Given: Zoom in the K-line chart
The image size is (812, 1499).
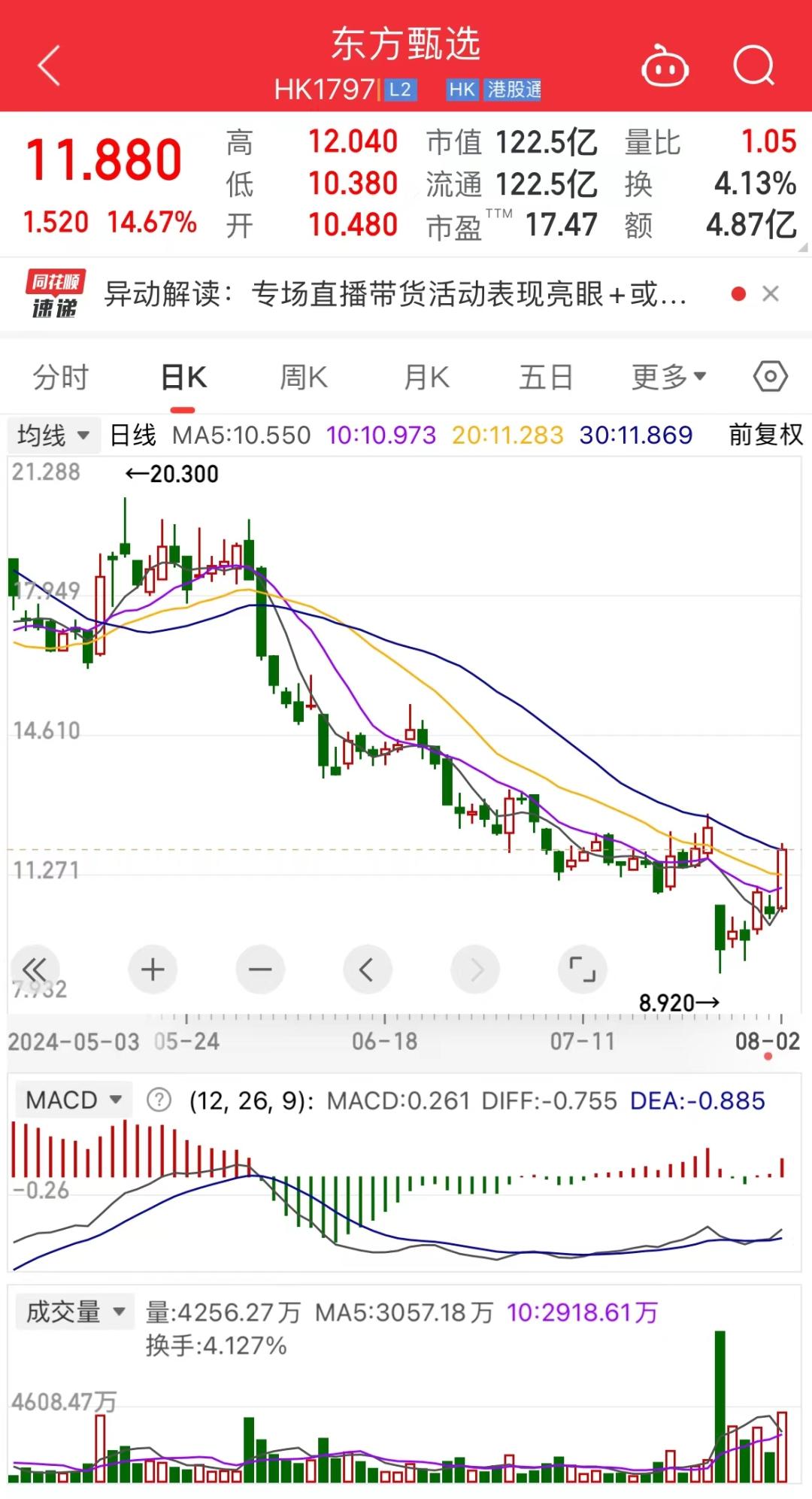Looking at the screenshot, I should (x=153, y=969).
